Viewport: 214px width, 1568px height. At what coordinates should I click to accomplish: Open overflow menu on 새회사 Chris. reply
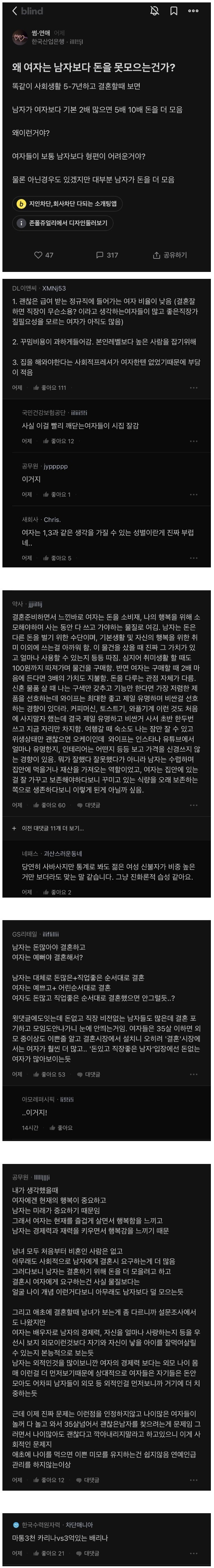point(194,558)
